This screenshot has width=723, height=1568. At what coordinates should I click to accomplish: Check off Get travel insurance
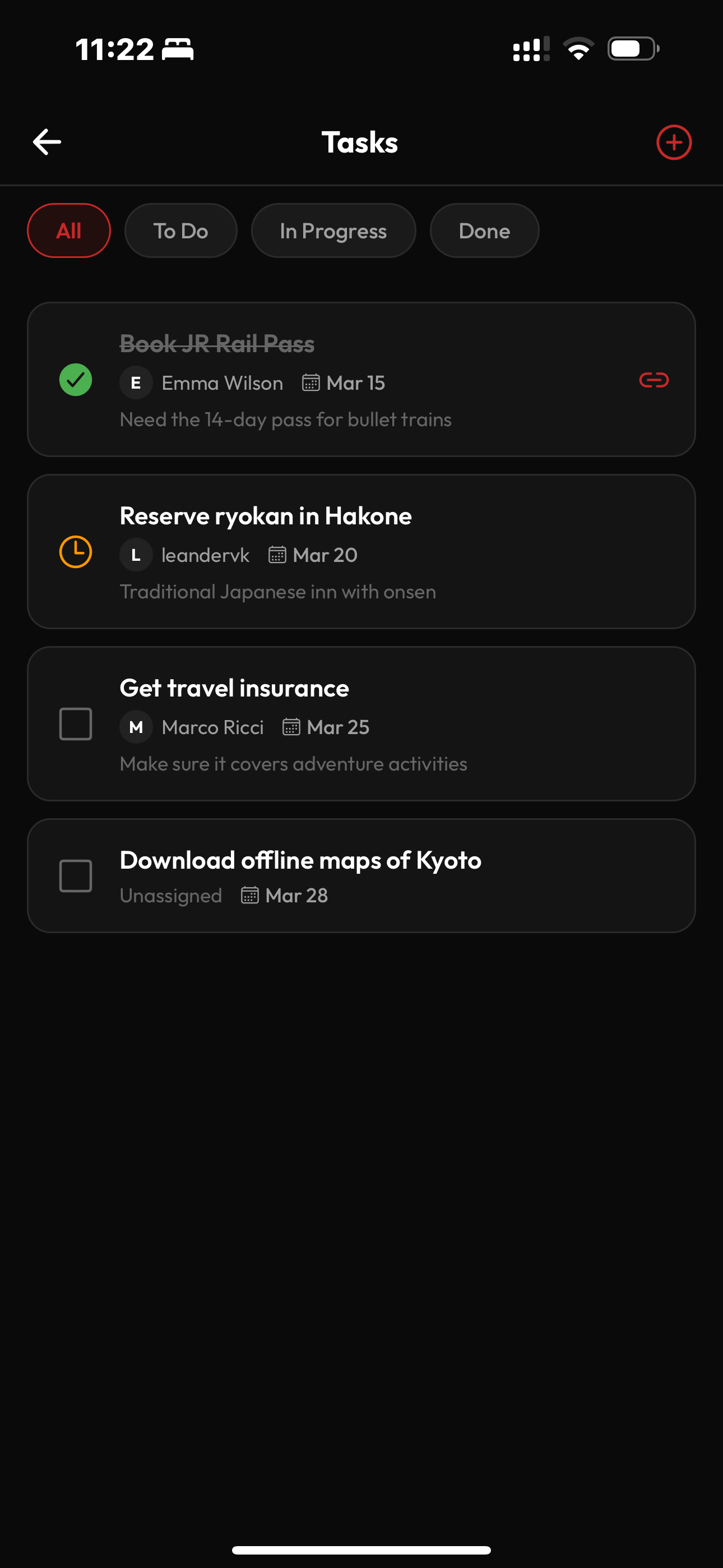click(75, 723)
